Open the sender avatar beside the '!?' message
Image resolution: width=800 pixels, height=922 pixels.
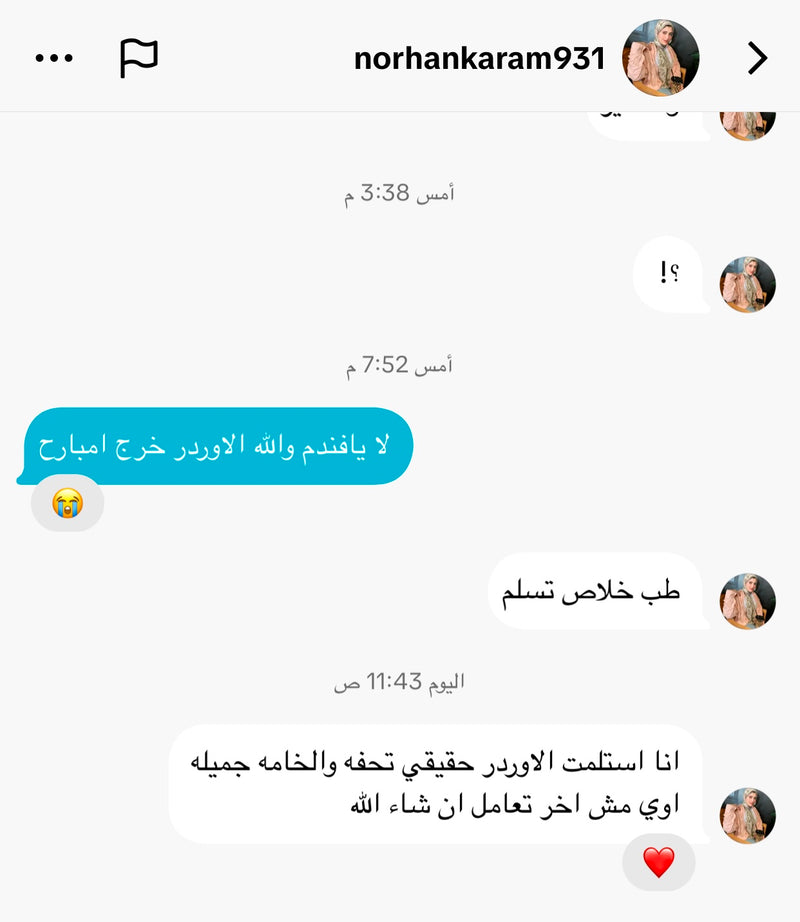coord(748,285)
